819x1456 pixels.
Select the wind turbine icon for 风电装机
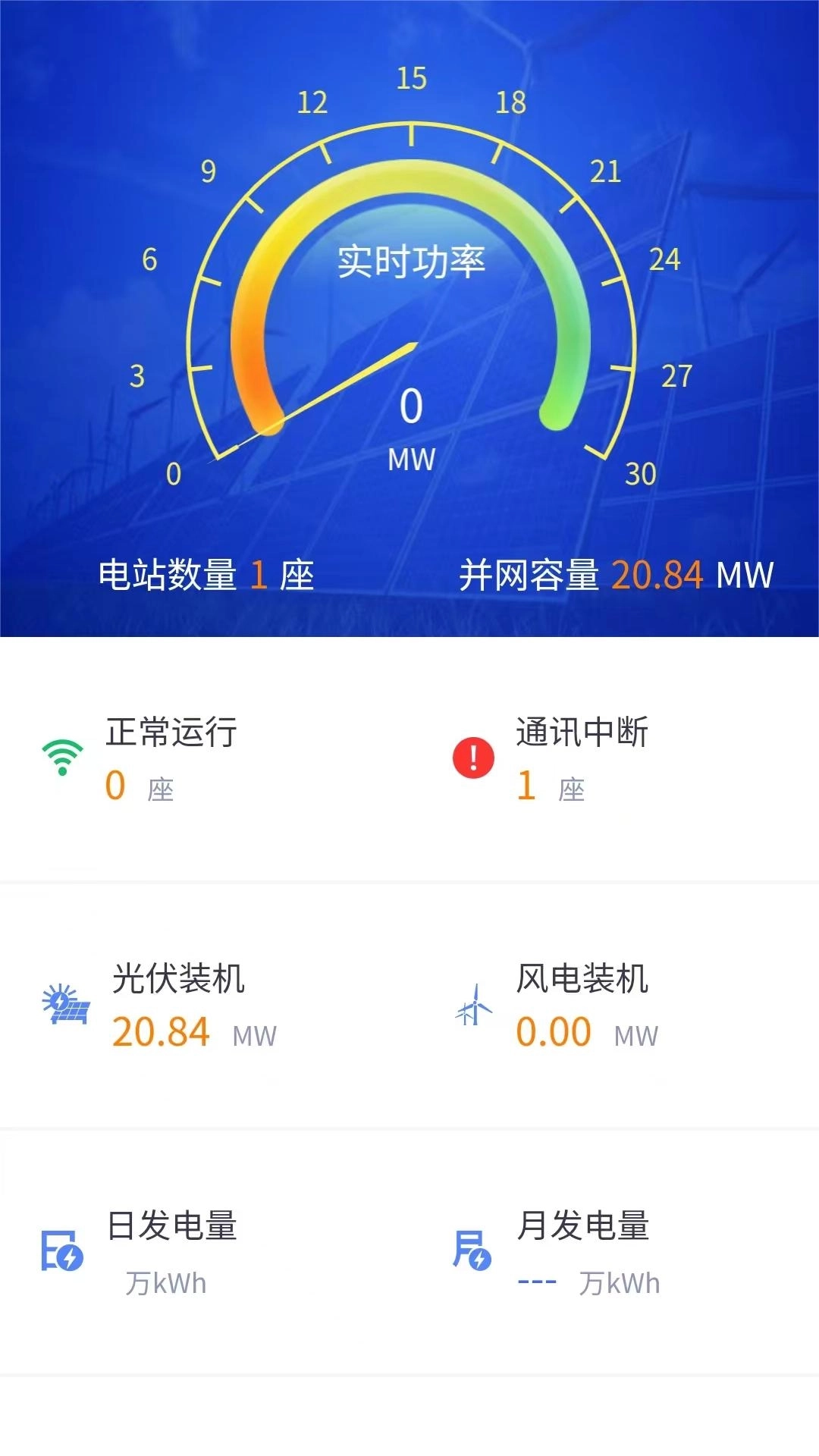point(474,1006)
